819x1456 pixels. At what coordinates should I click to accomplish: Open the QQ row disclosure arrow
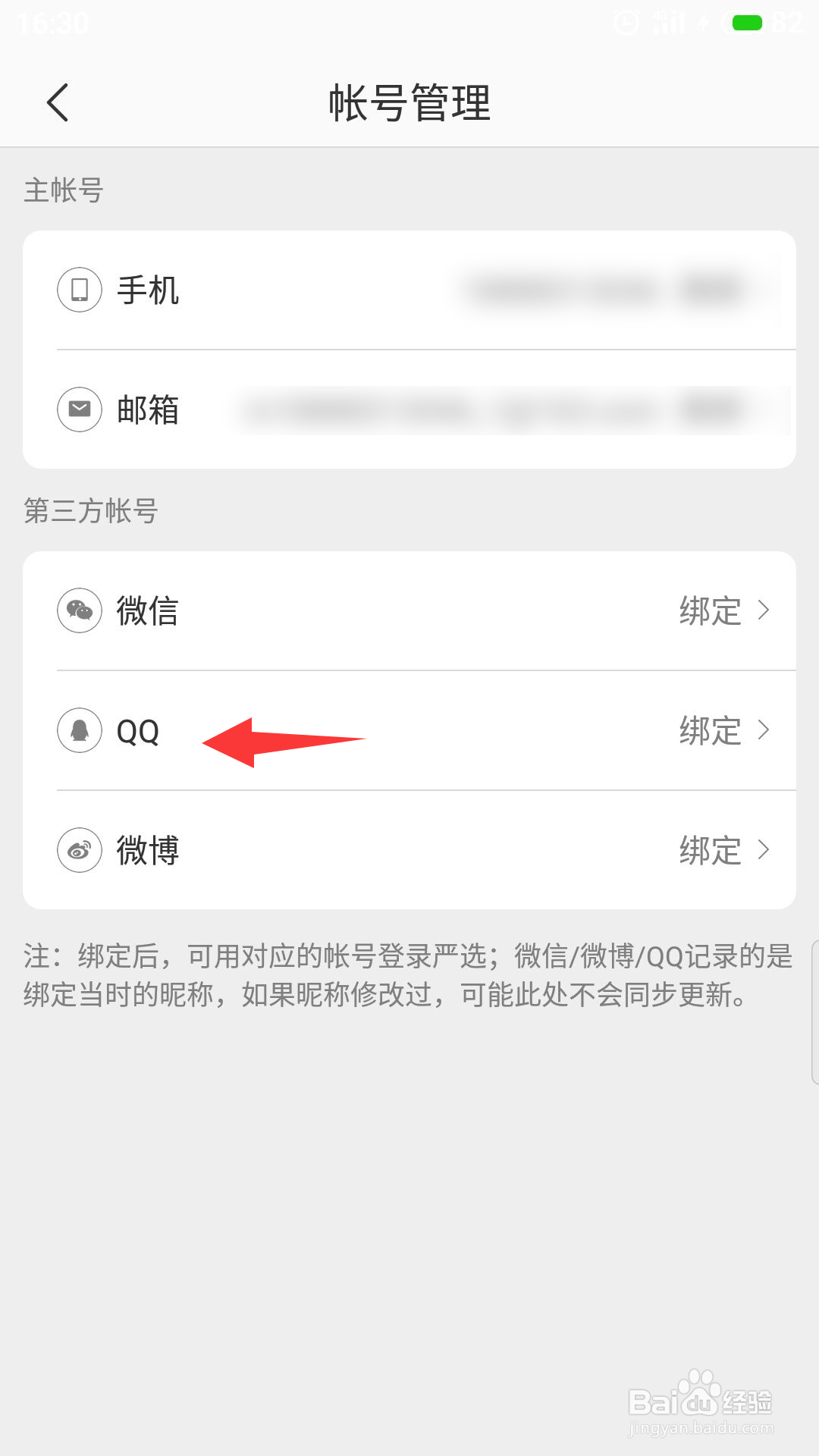[x=764, y=730]
